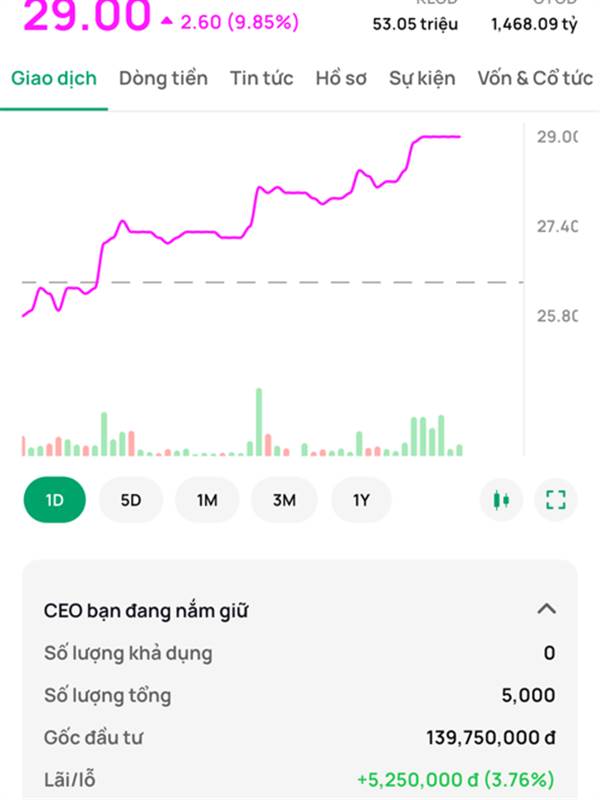
Task: Switch to the Dòng tiền tab
Action: coord(163,78)
